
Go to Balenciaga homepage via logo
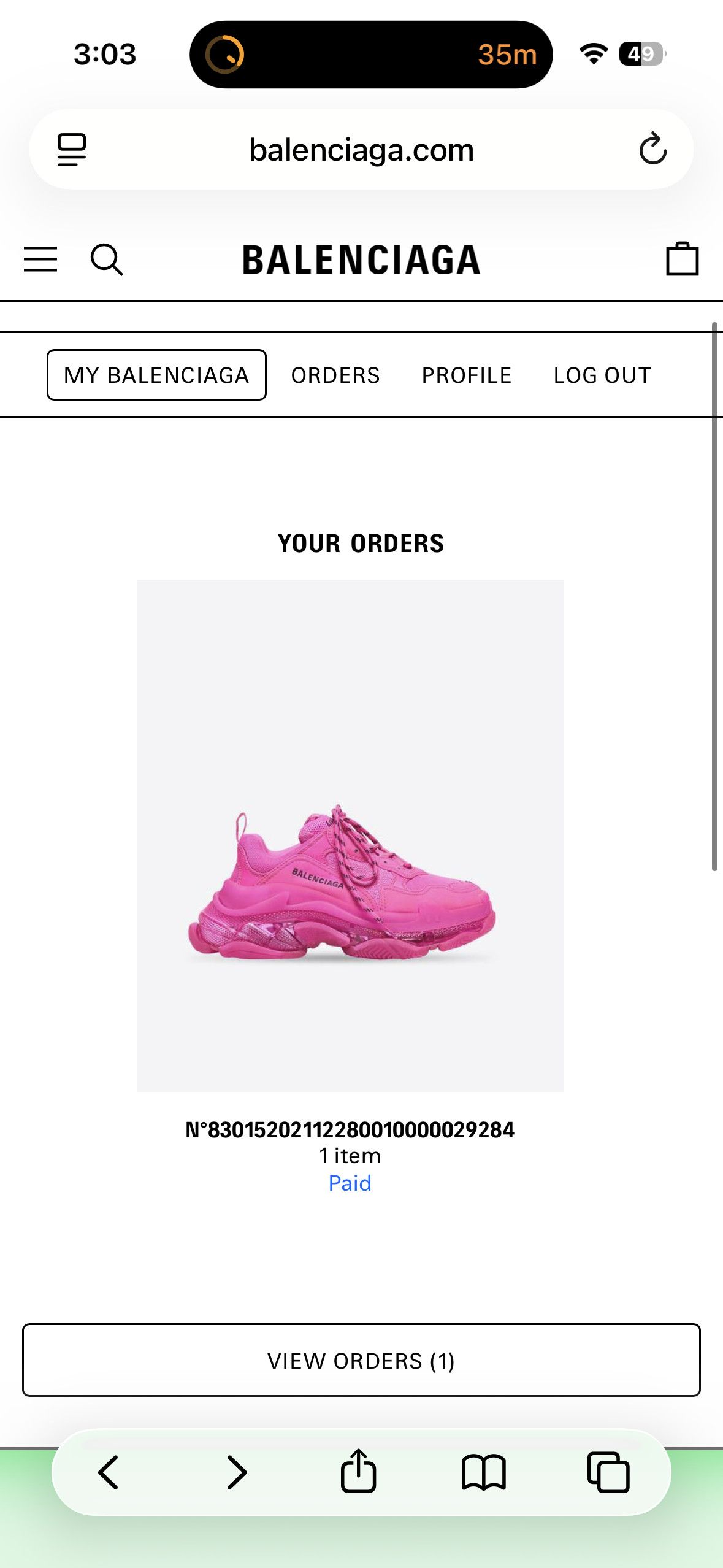(361, 259)
